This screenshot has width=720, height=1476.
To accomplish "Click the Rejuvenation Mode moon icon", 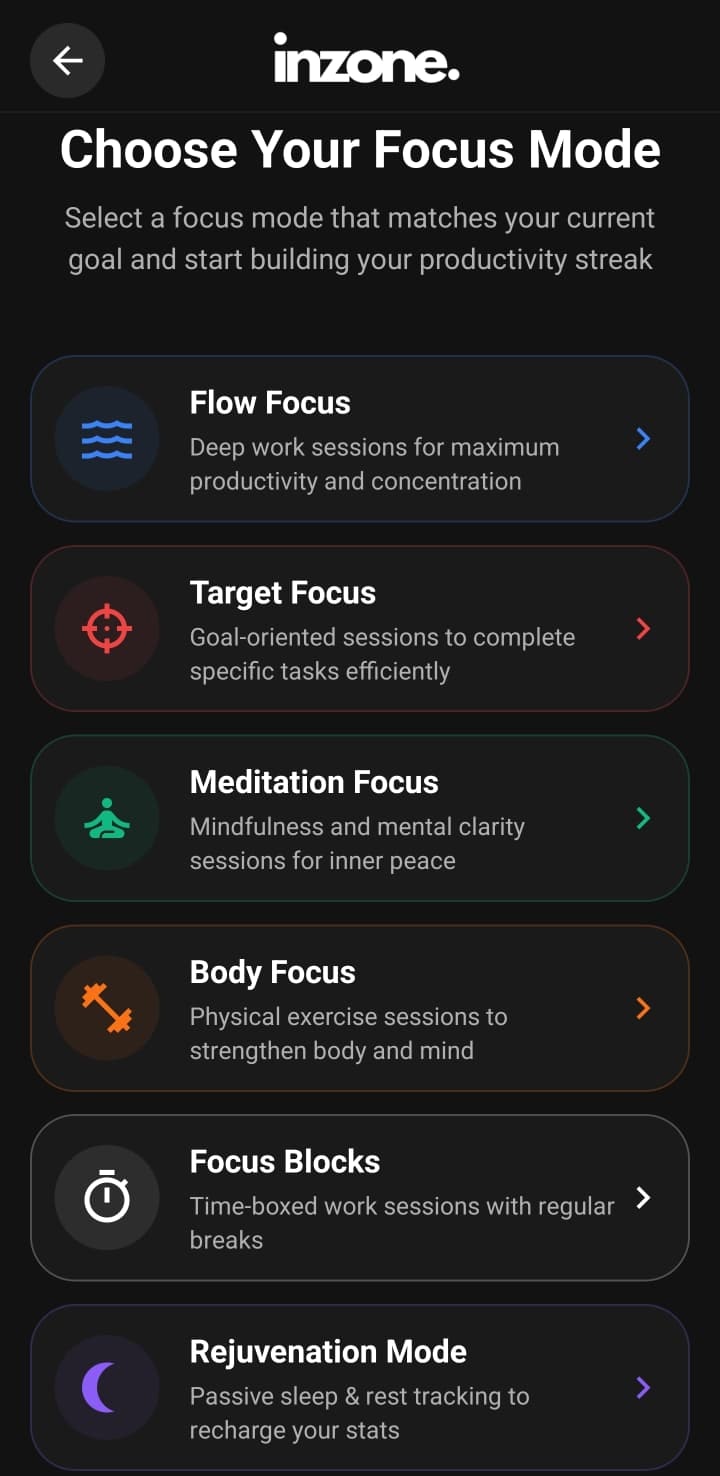I will pyautogui.click(x=106, y=1387).
